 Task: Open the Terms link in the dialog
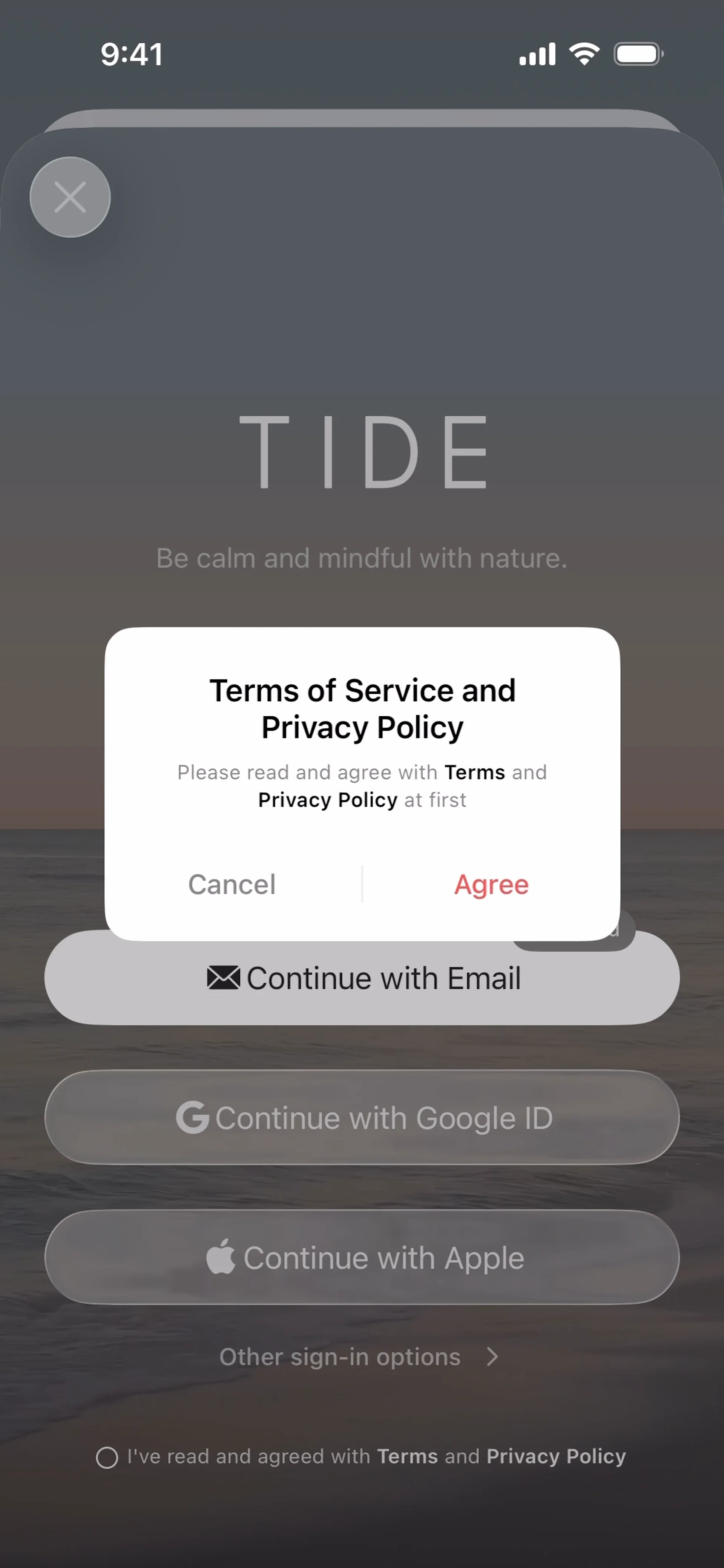pyautogui.click(x=474, y=772)
